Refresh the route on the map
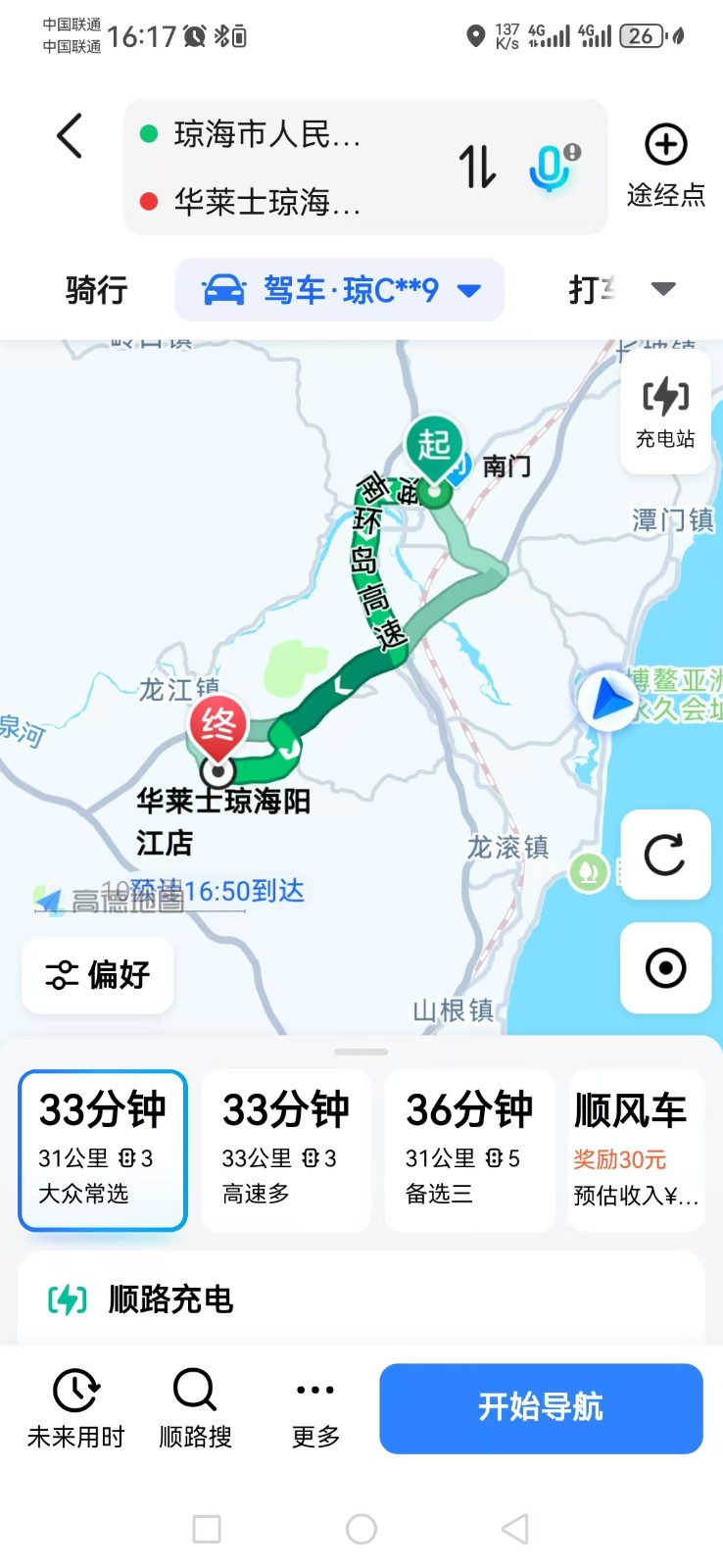 pos(665,855)
